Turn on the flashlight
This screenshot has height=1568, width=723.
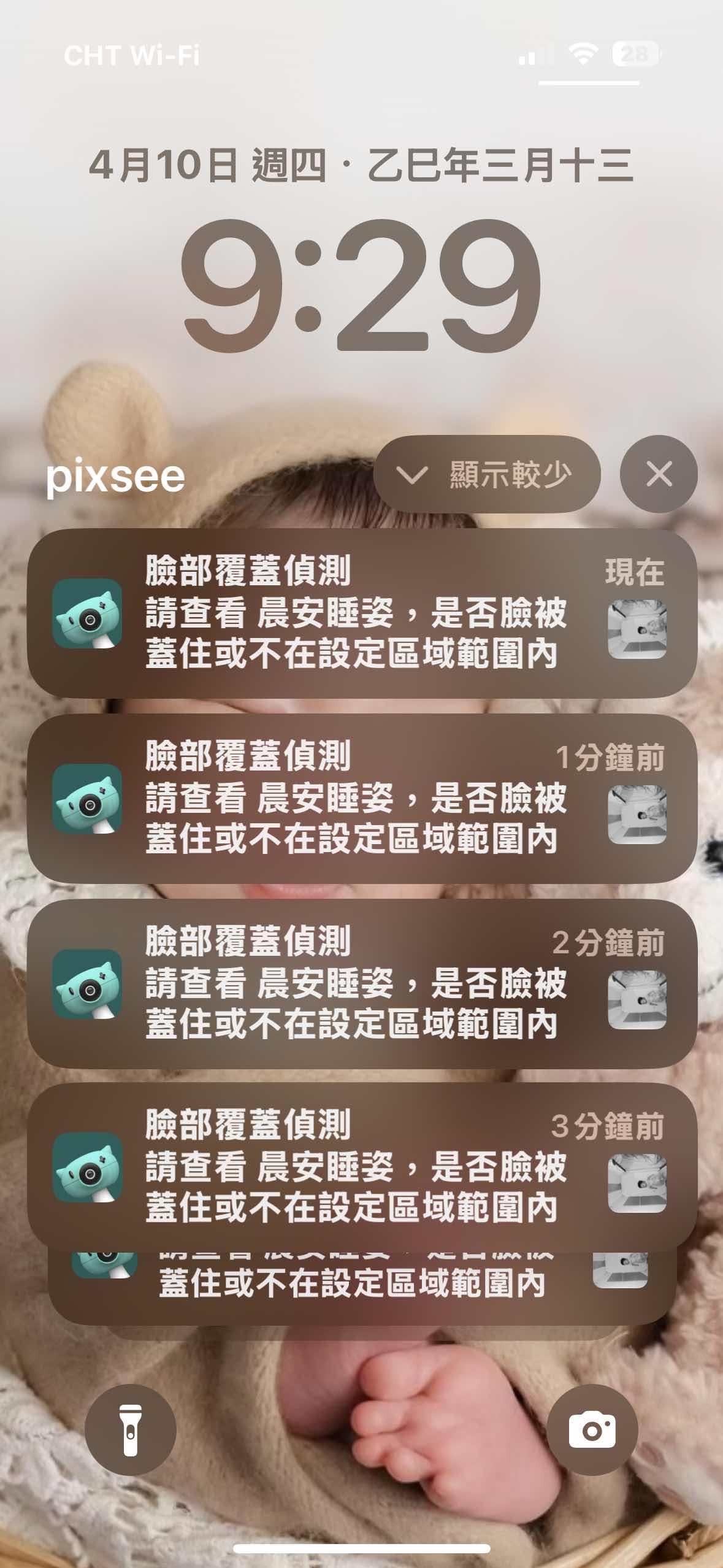[131, 1430]
